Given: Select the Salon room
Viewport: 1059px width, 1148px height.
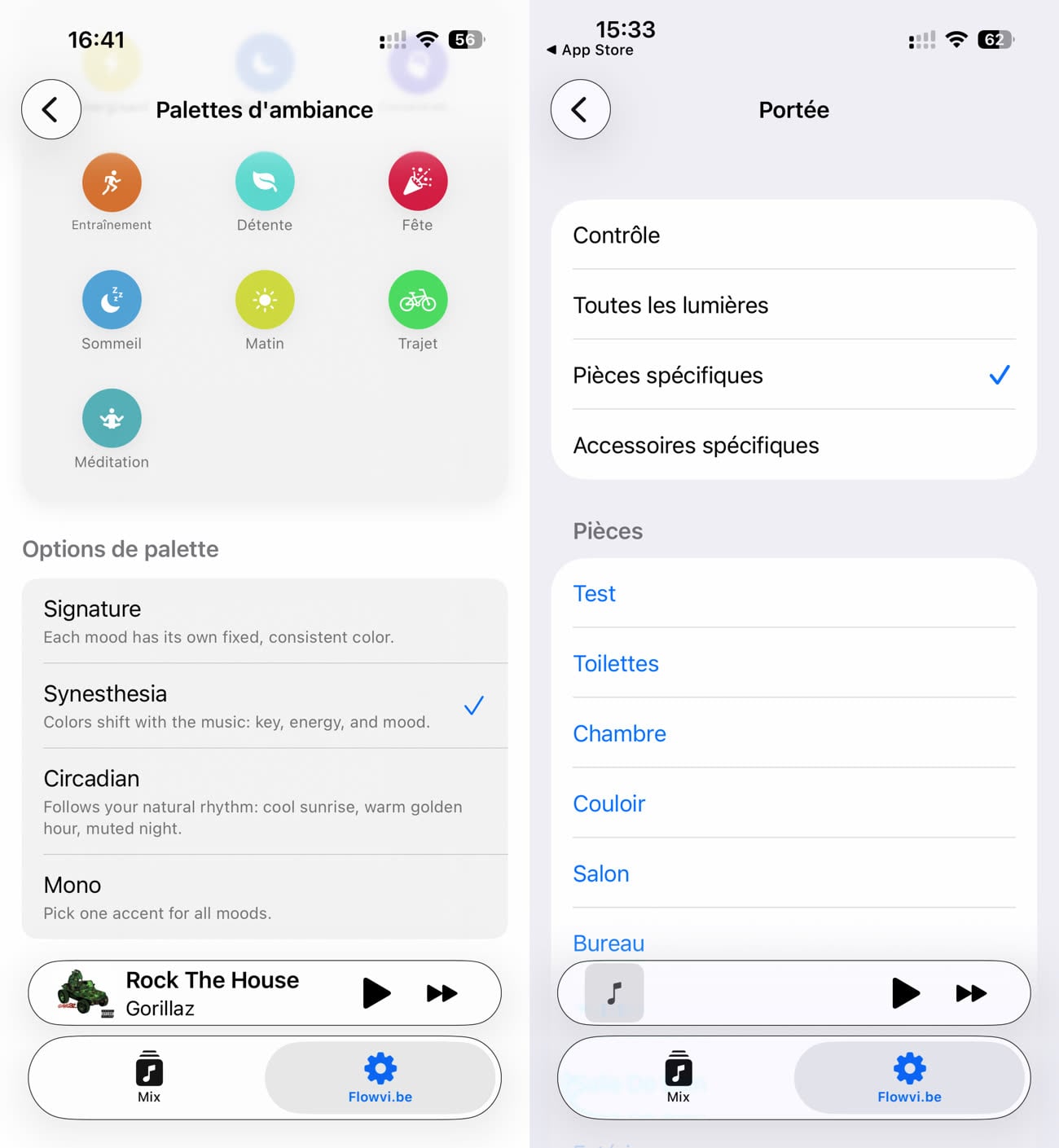Looking at the screenshot, I should (601, 873).
